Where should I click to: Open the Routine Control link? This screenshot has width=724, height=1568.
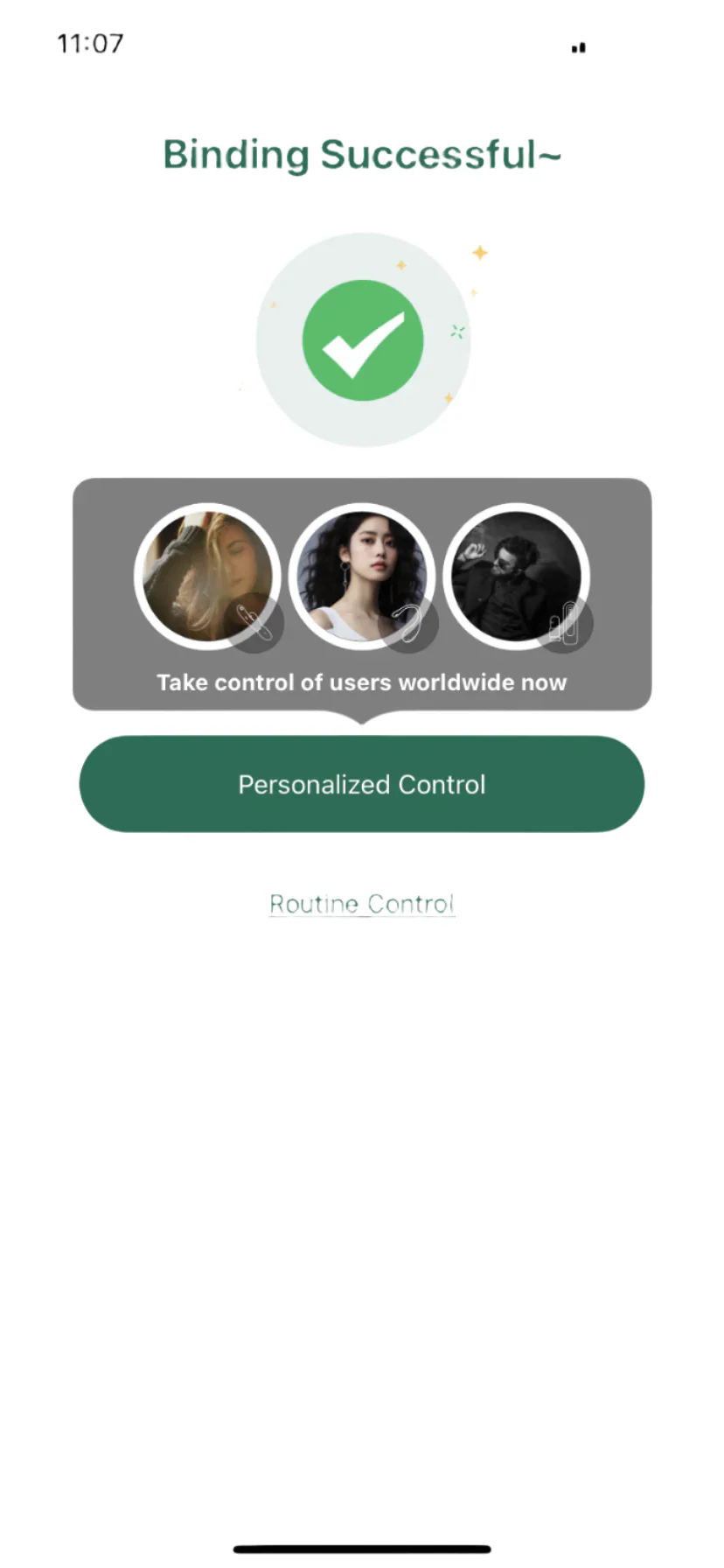point(362,904)
